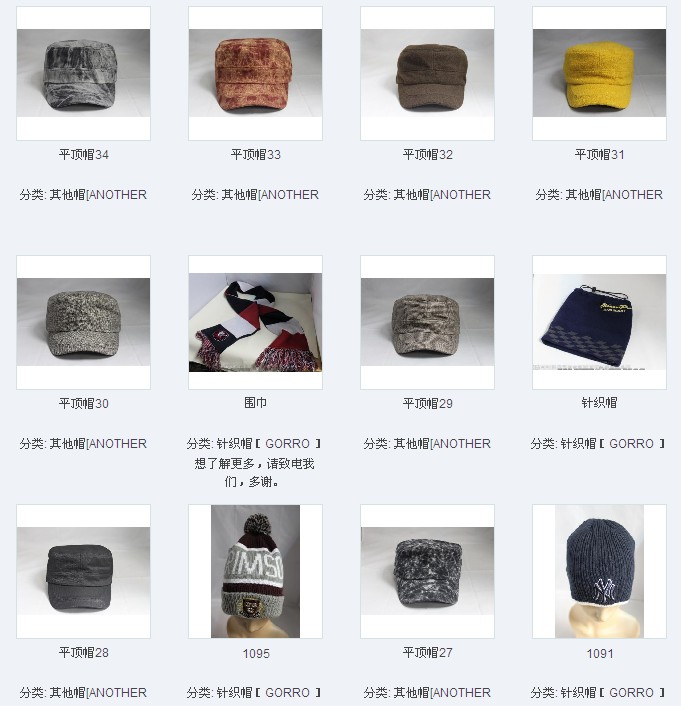
Task: Open product 1091 navy beanie
Action: (599, 571)
